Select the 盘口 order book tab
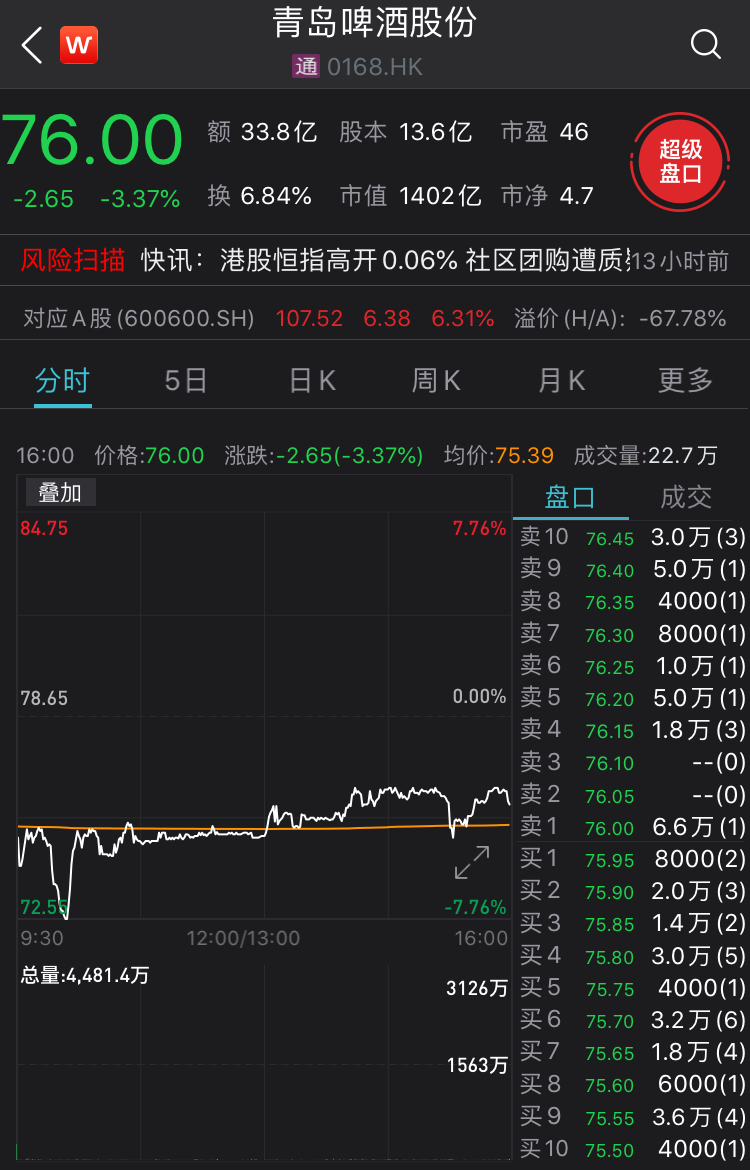Image resolution: width=750 pixels, height=1170 pixels. tap(570, 497)
